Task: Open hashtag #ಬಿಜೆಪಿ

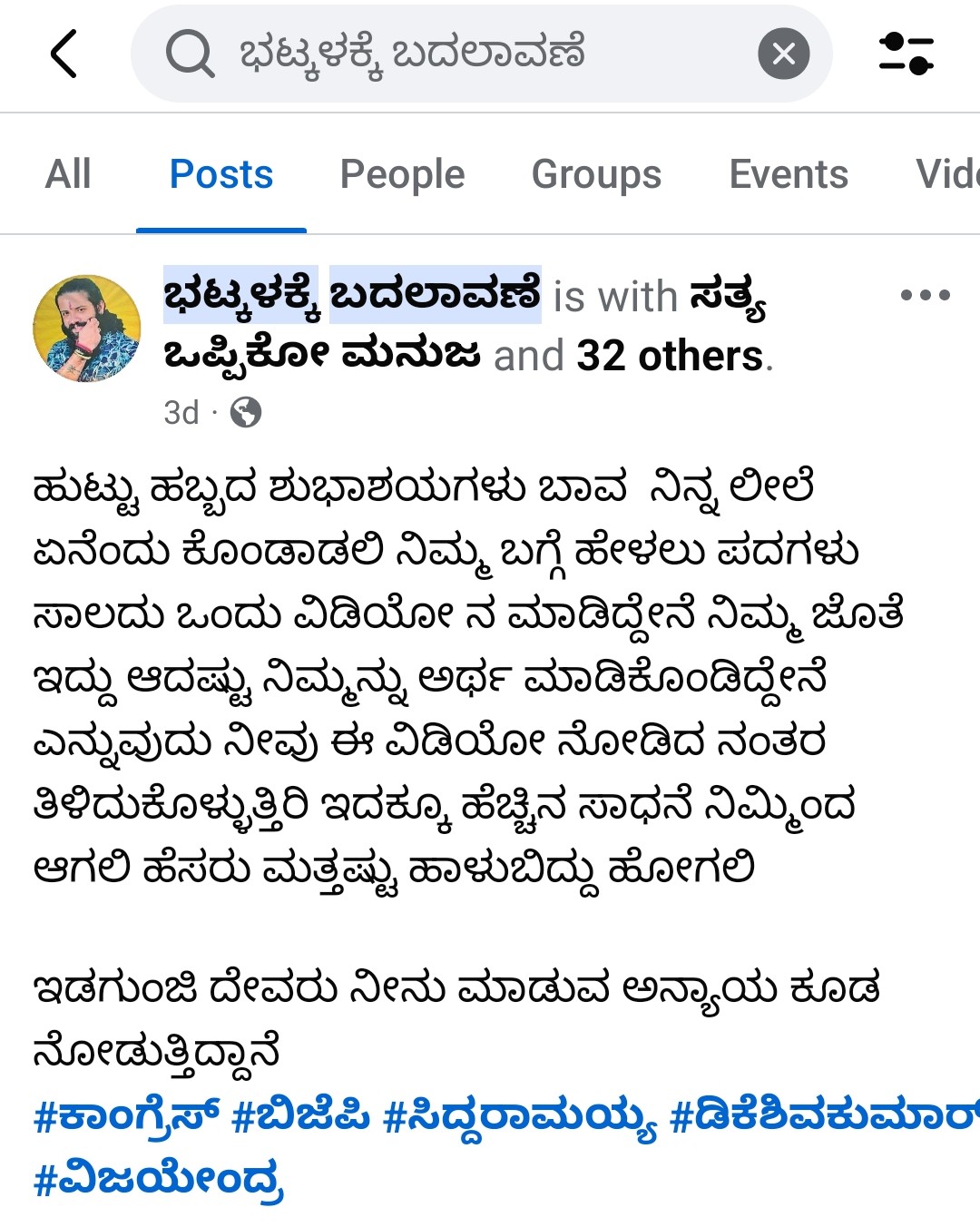Action: pos(301,1116)
